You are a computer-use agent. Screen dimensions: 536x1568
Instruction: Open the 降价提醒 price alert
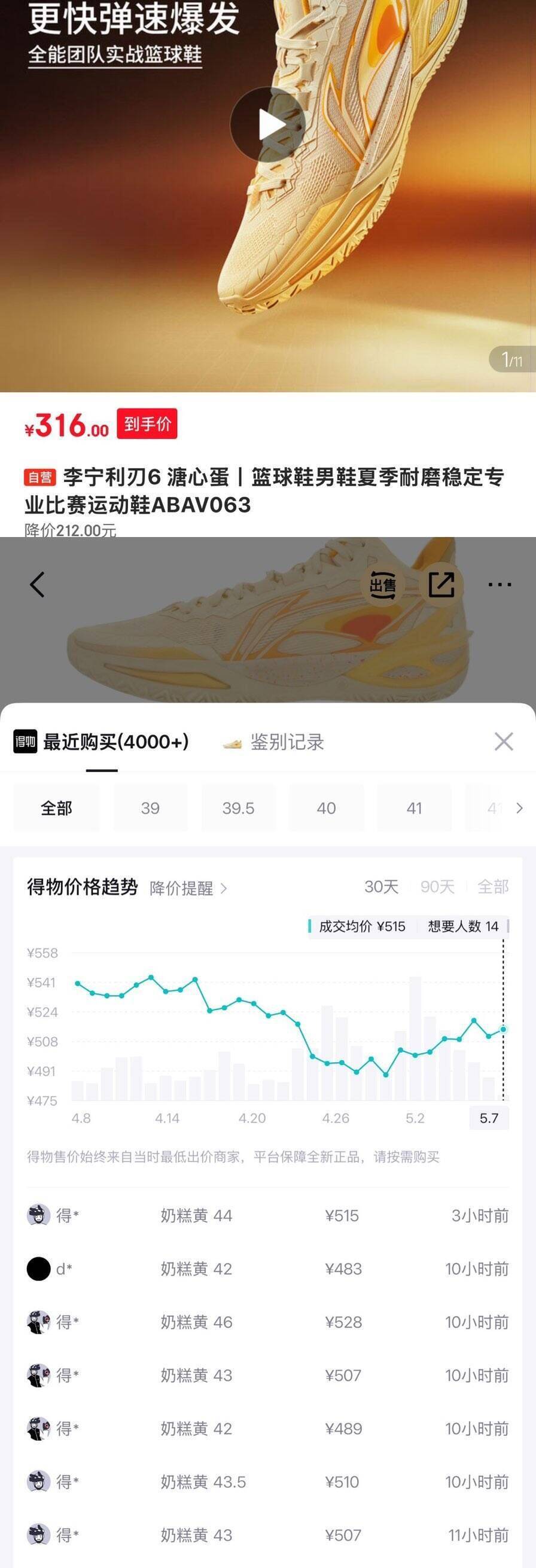pos(188,888)
